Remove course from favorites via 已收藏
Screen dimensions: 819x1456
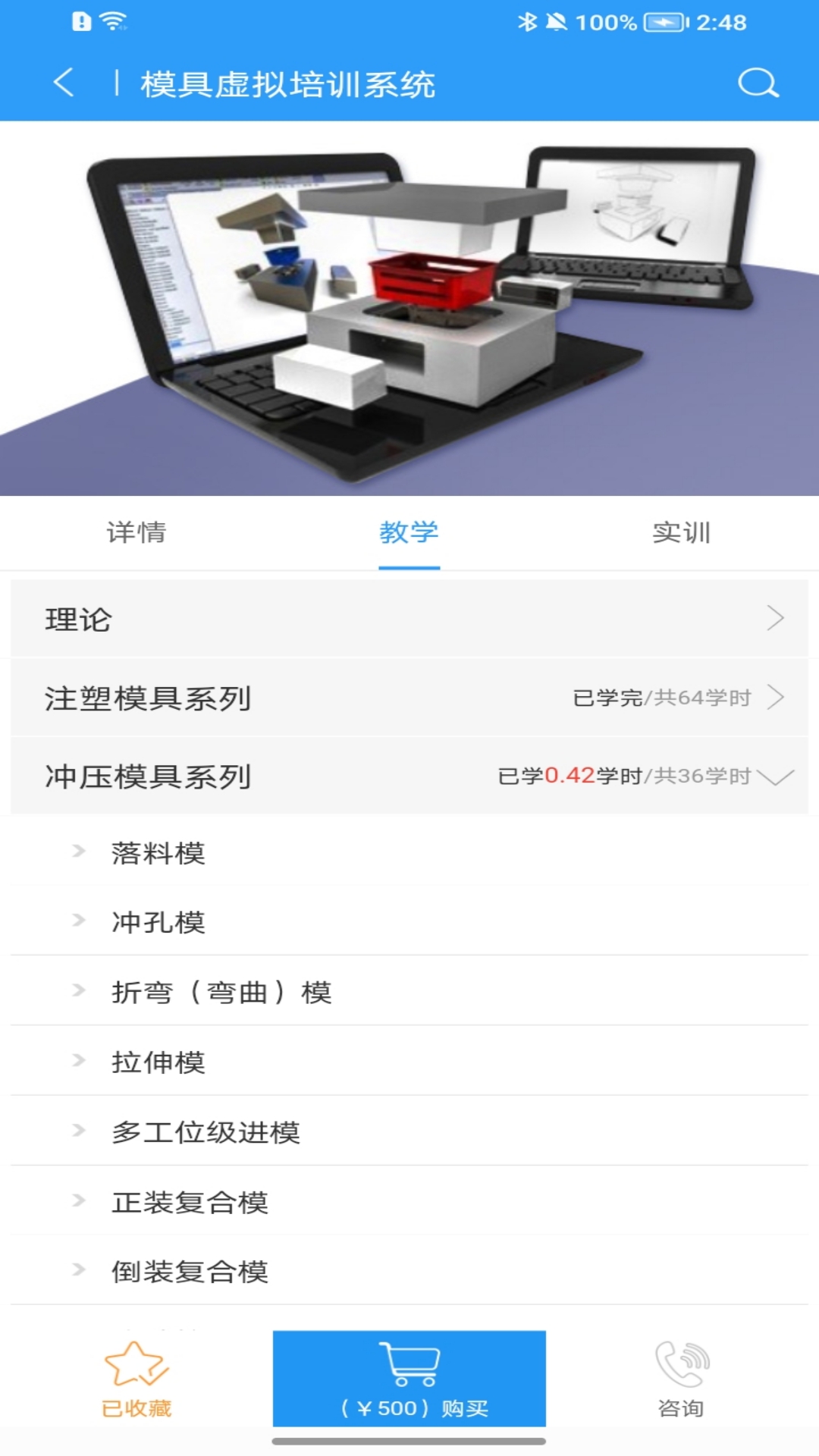click(136, 1380)
